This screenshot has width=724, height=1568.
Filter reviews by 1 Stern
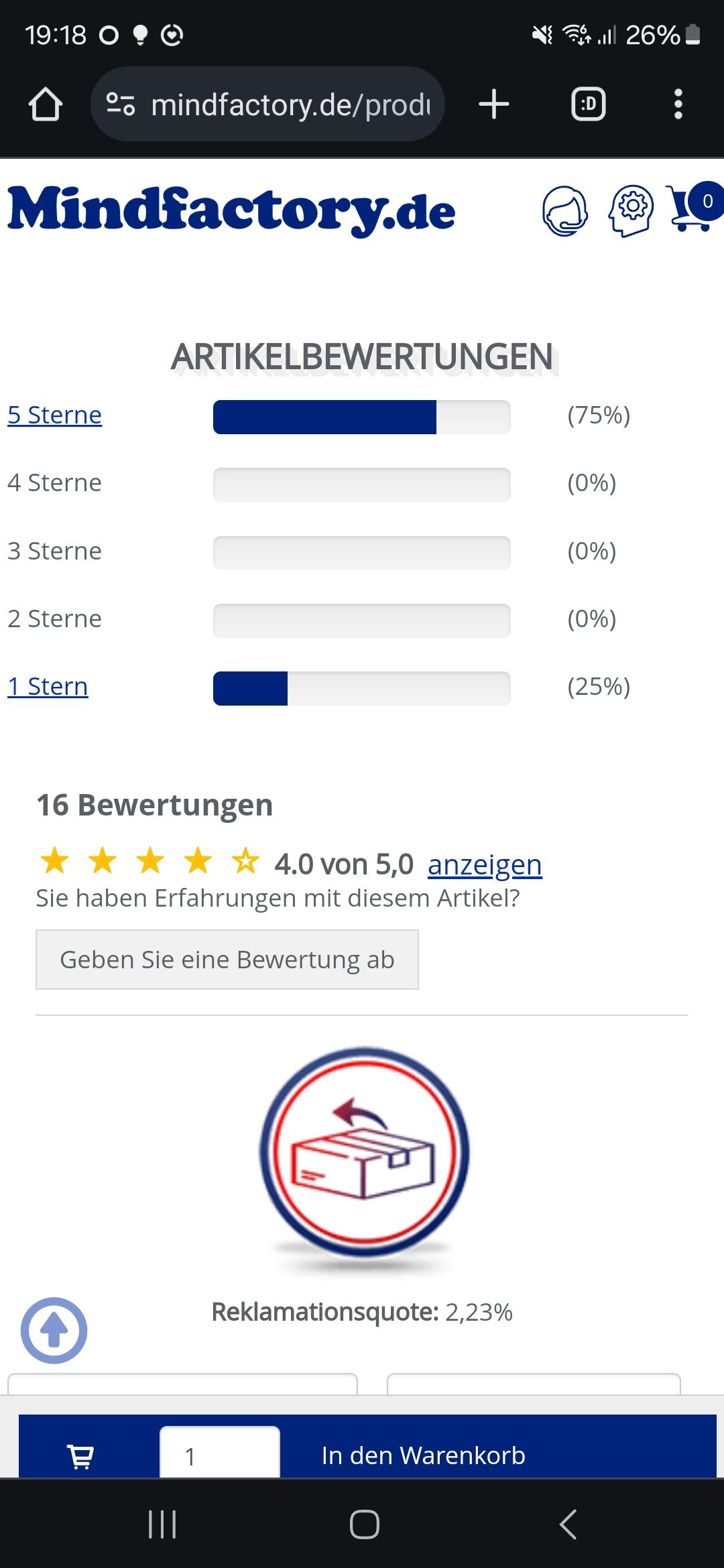click(48, 687)
